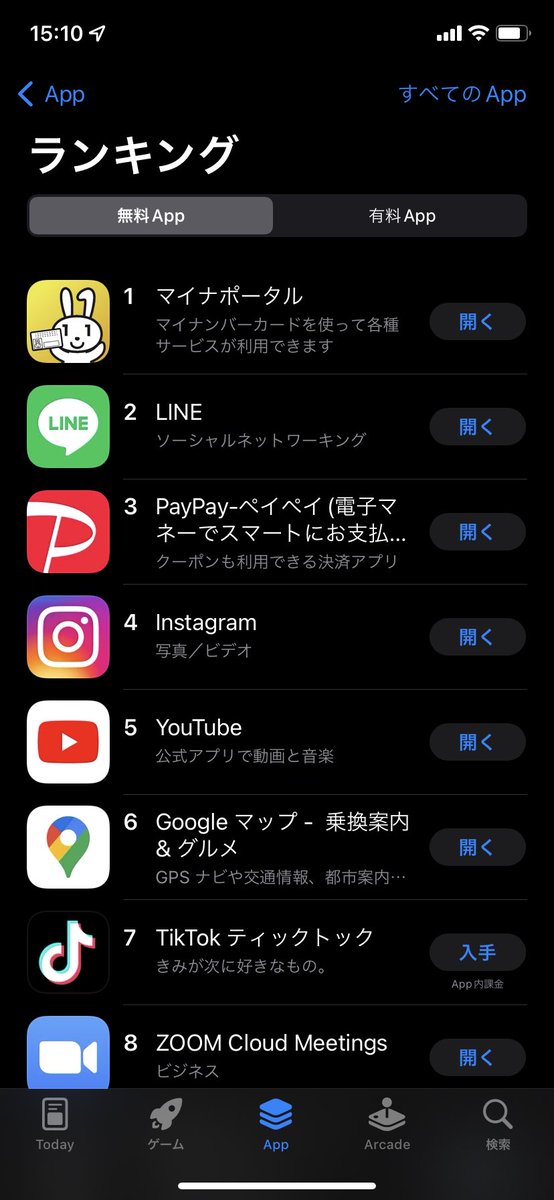View the Instagram app details
Image resolution: width=554 pixels, height=1200 pixels.
pos(277,637)
